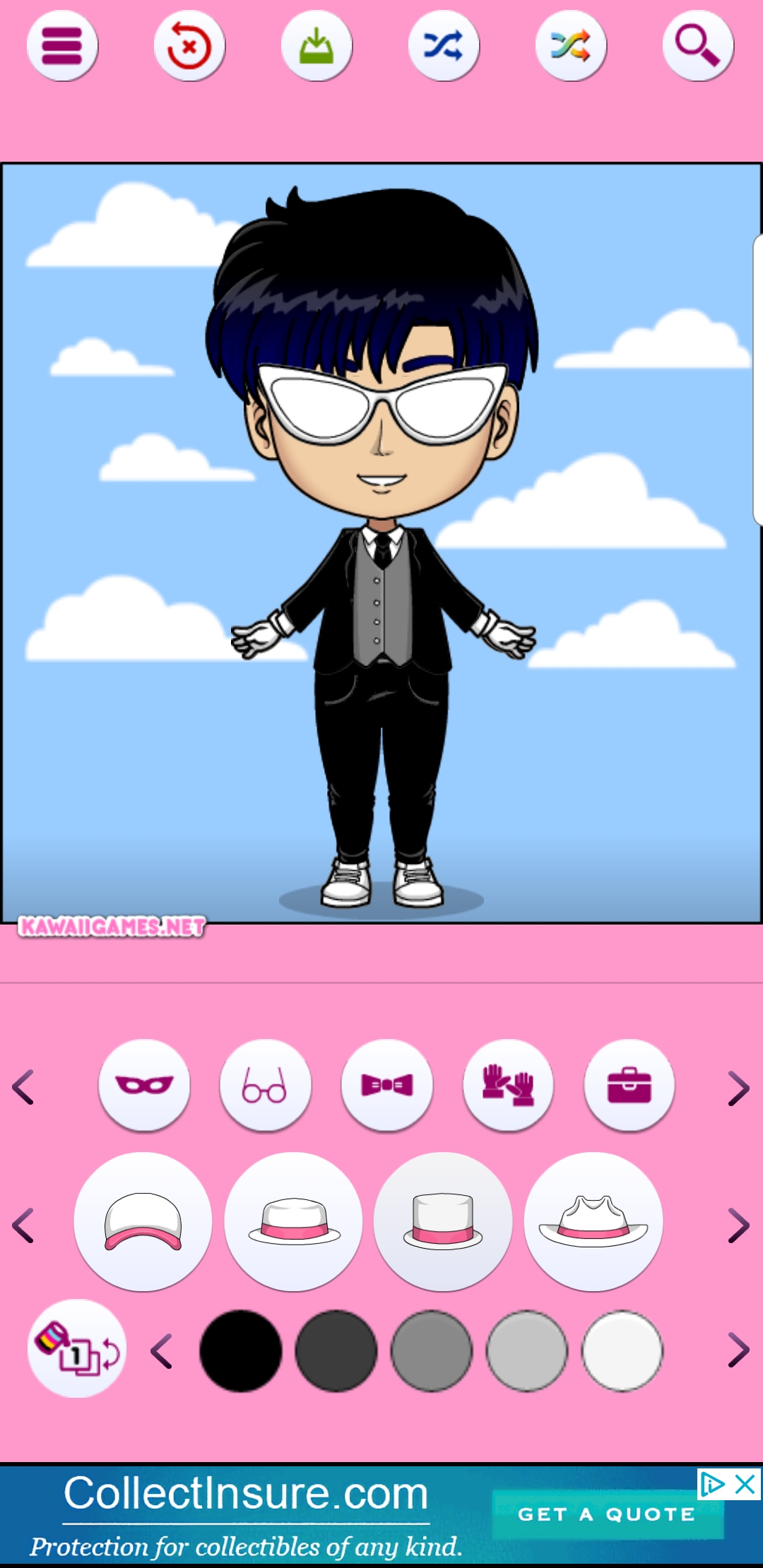Viewport: 763px width, 1568px height.
Task: Pick the white color swatch
Action: 622,1351
